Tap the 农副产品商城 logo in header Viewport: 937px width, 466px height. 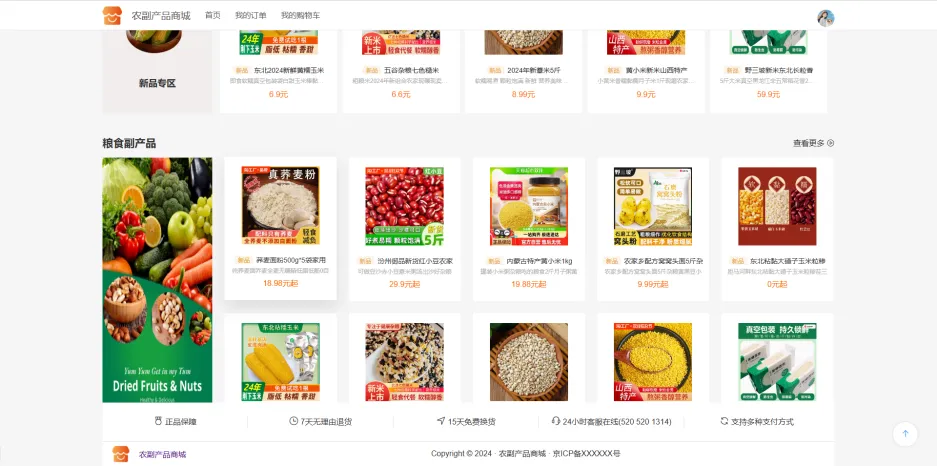[145, 15]
